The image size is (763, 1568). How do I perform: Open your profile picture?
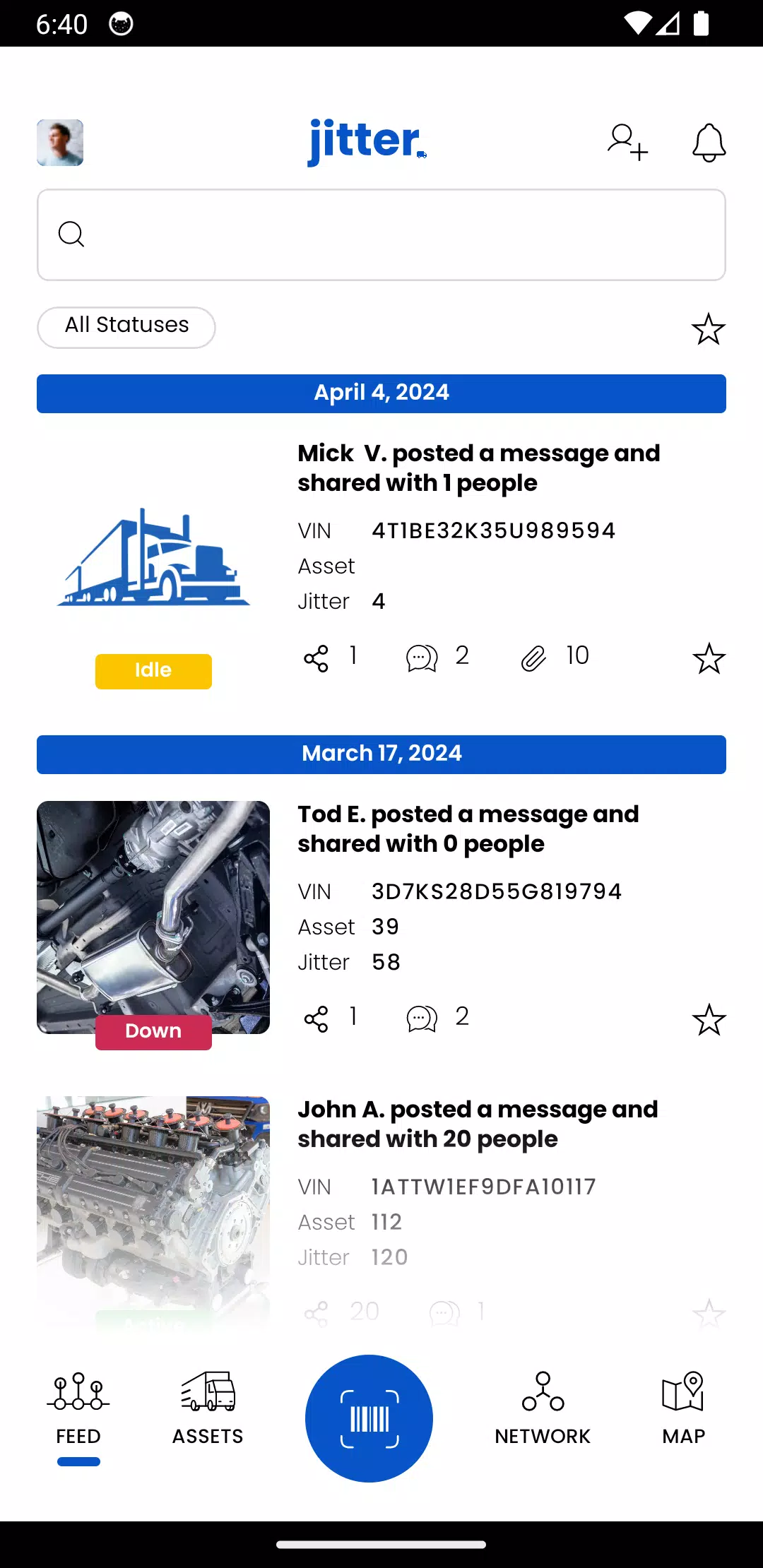click(x=59, y=142)
